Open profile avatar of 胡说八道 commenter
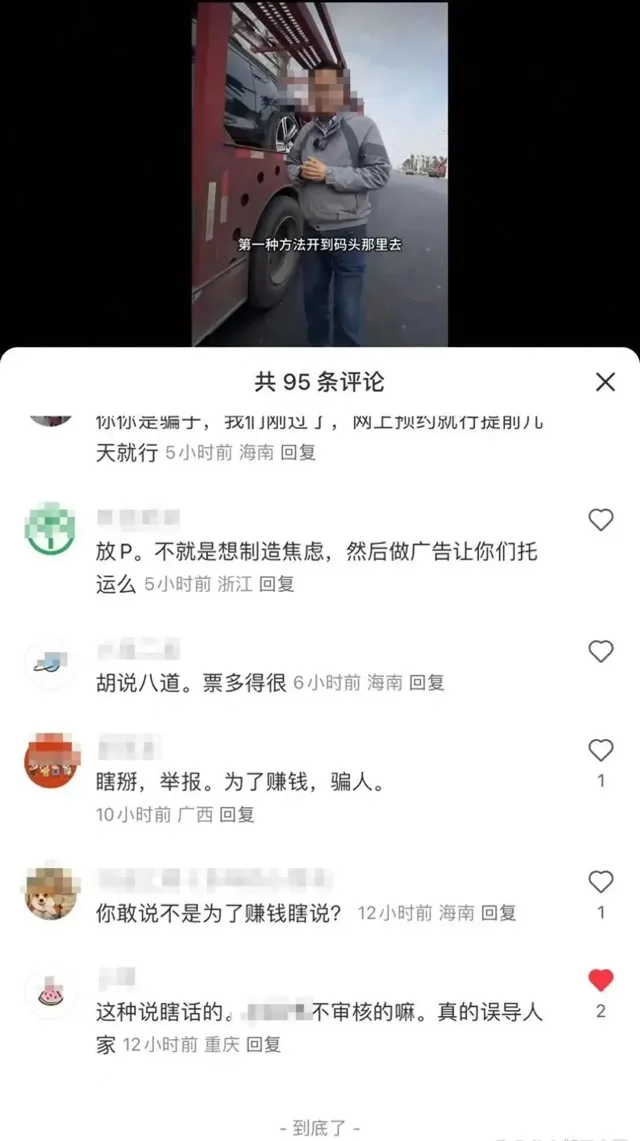The image size is (640, 1141). tap(50, 662)
